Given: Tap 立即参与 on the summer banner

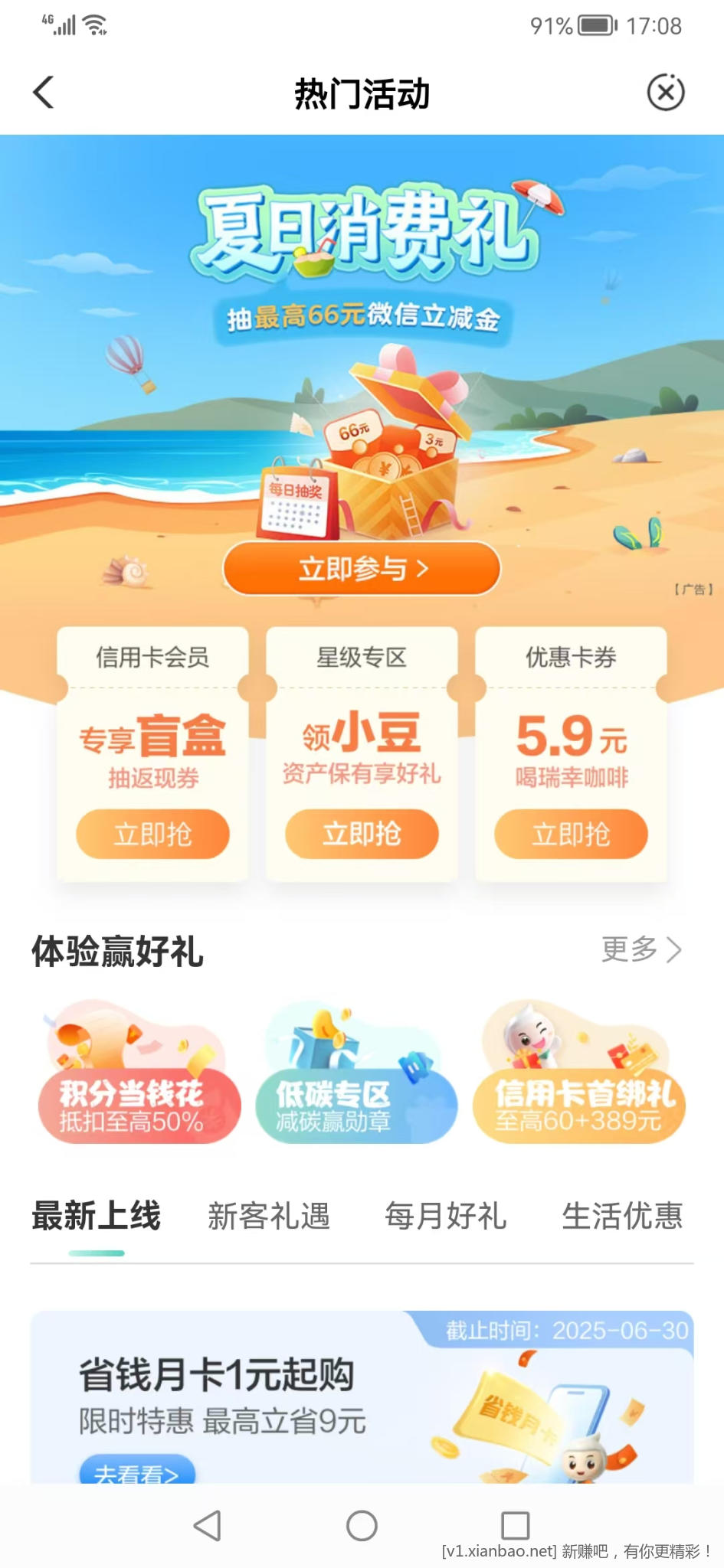Looking at the screenshot, I should (362, 569).
